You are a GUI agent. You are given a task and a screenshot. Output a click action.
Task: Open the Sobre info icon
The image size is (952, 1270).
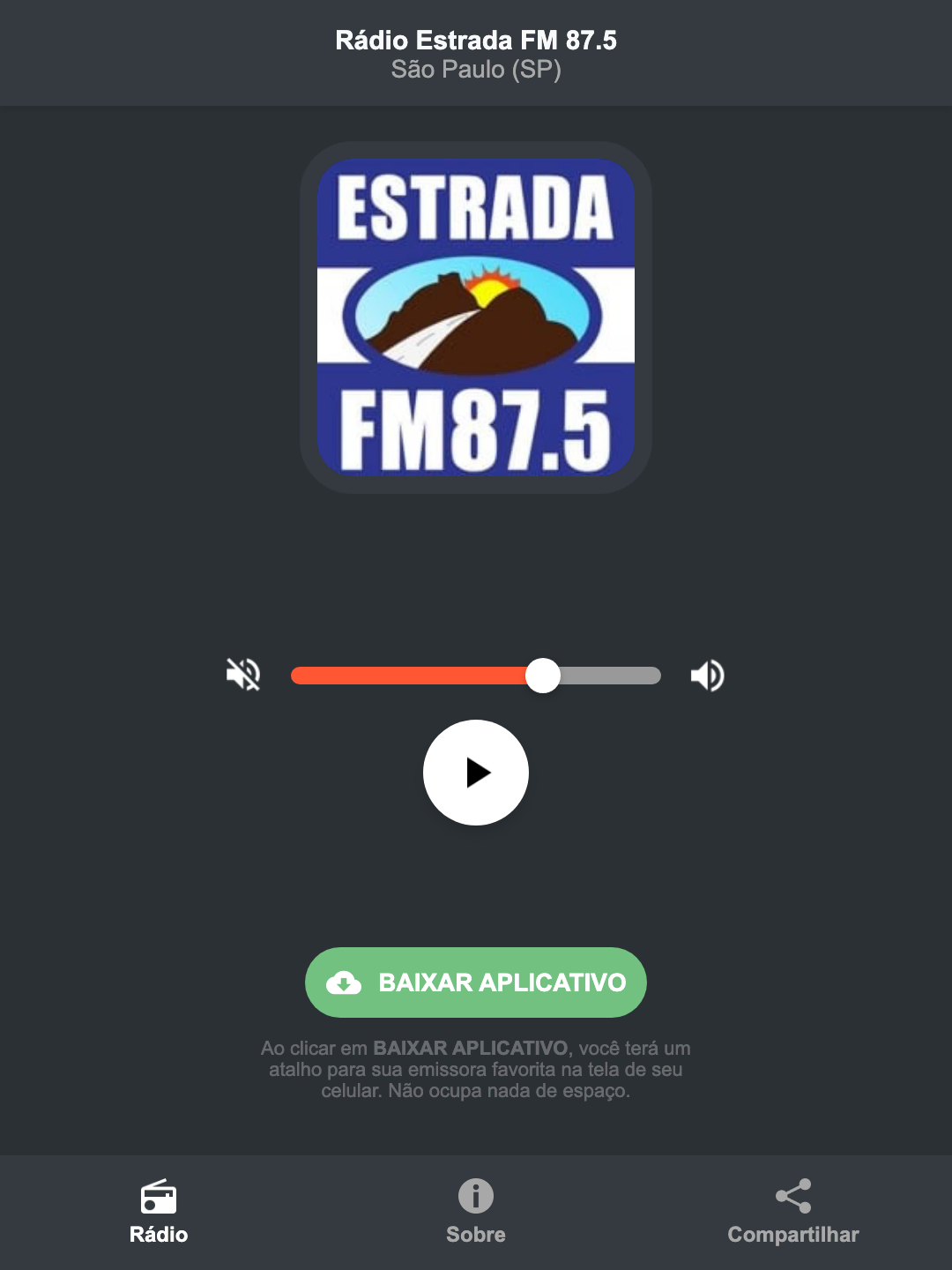476,1198
